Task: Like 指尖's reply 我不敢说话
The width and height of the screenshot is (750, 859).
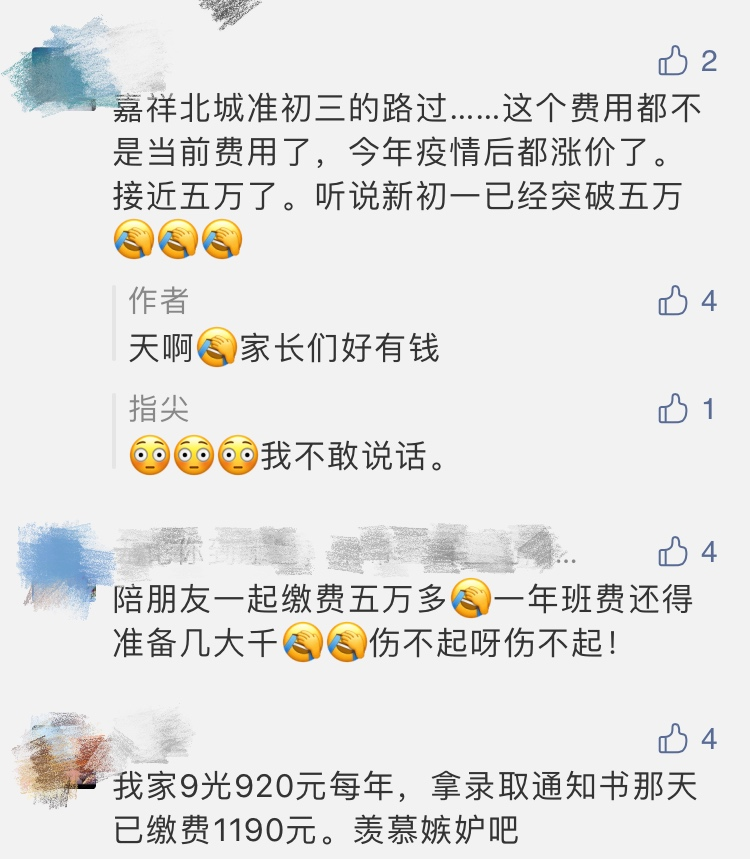Action: (675, 408)
